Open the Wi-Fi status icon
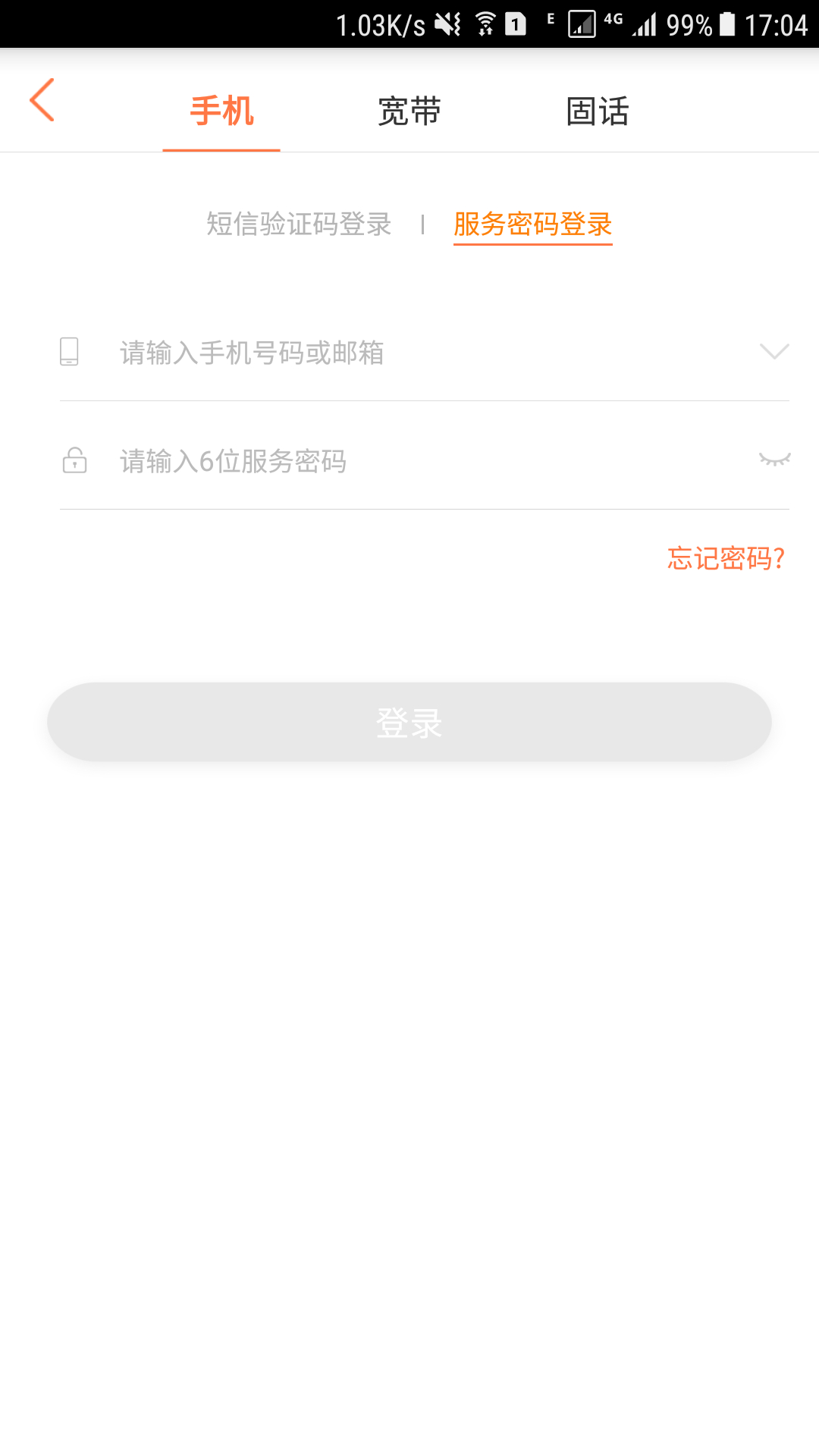The height and width of the screenshot is (1456, 819). [486, 23]
